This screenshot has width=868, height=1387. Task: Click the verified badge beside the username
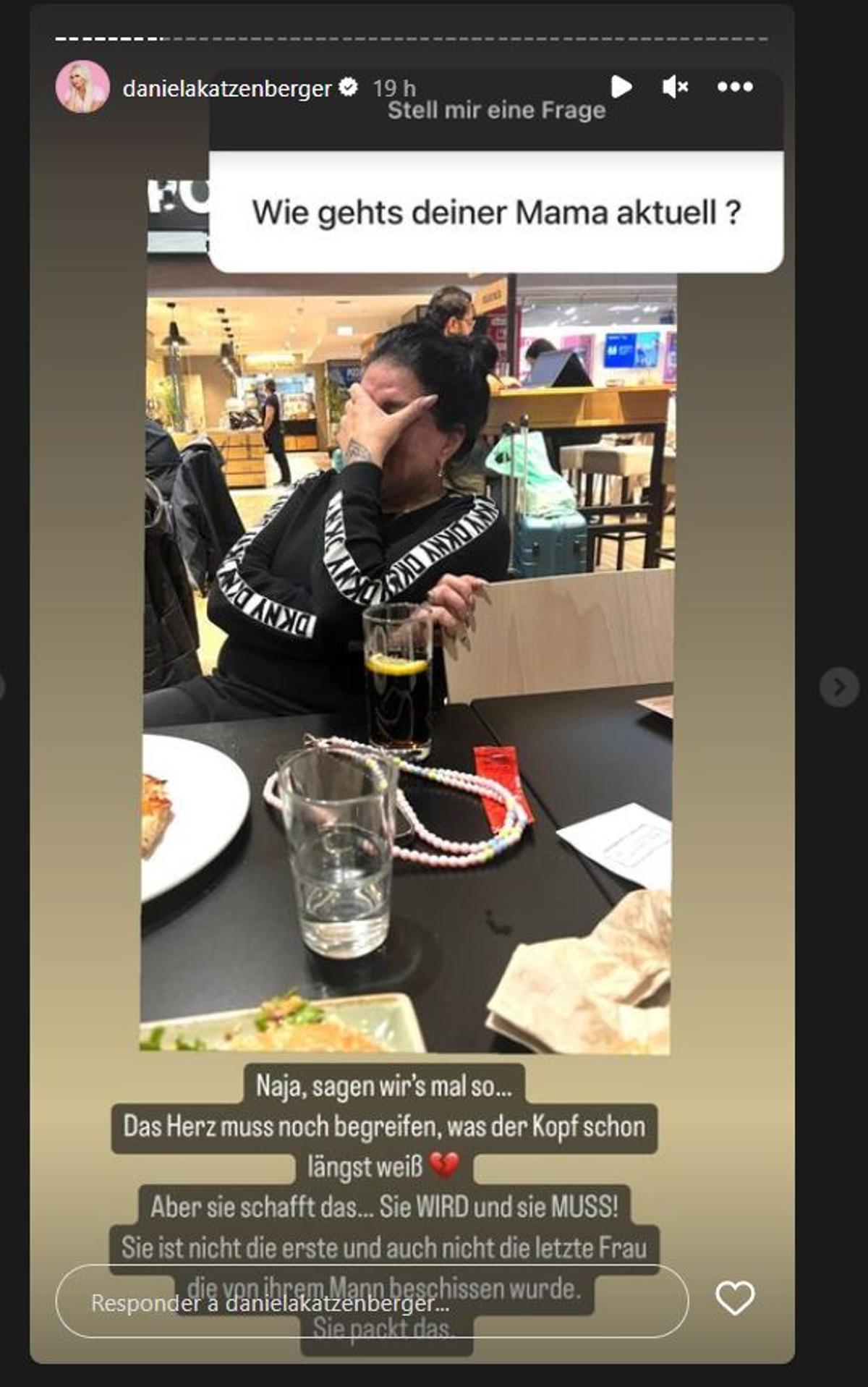pos(349,86)
